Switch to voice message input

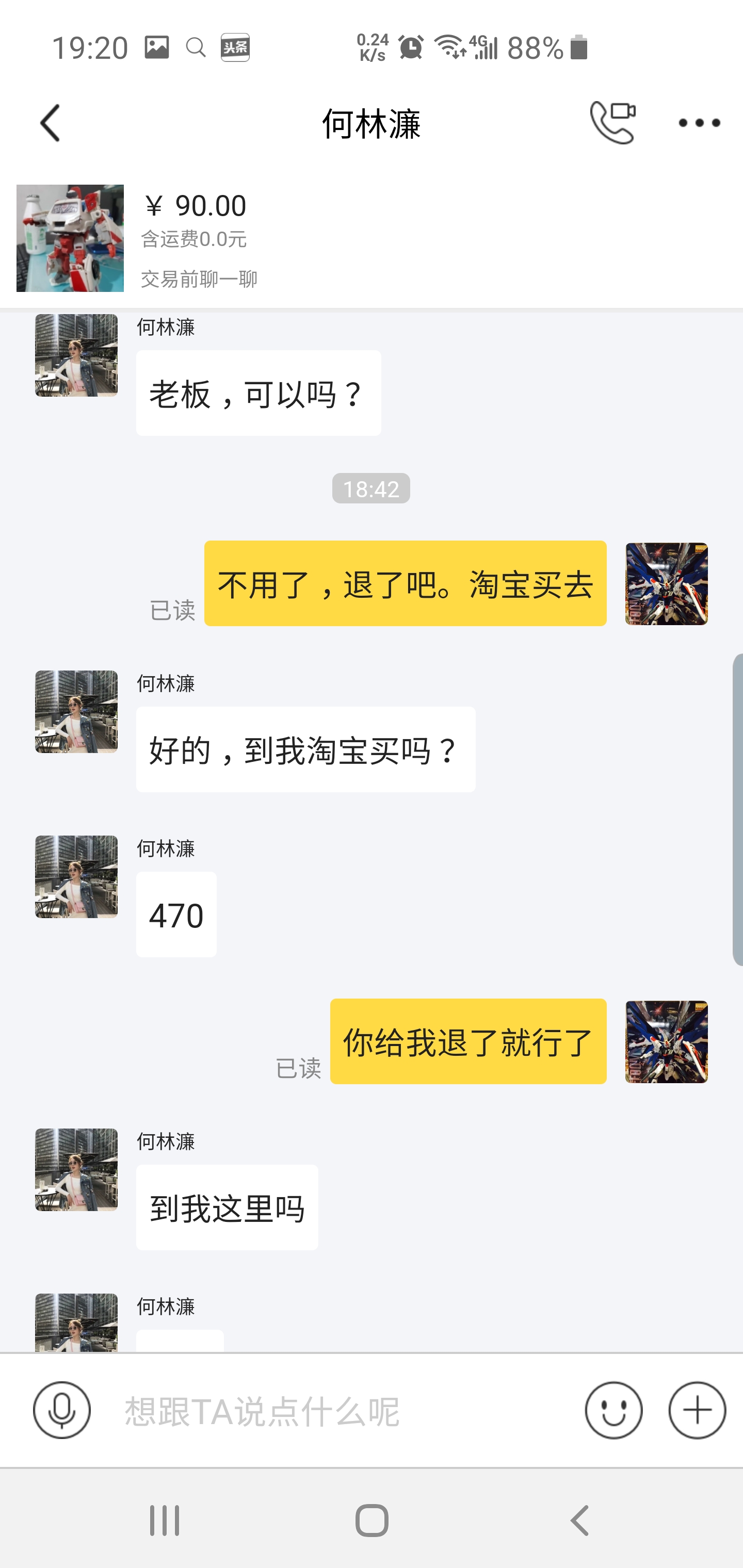[61, 1410]
